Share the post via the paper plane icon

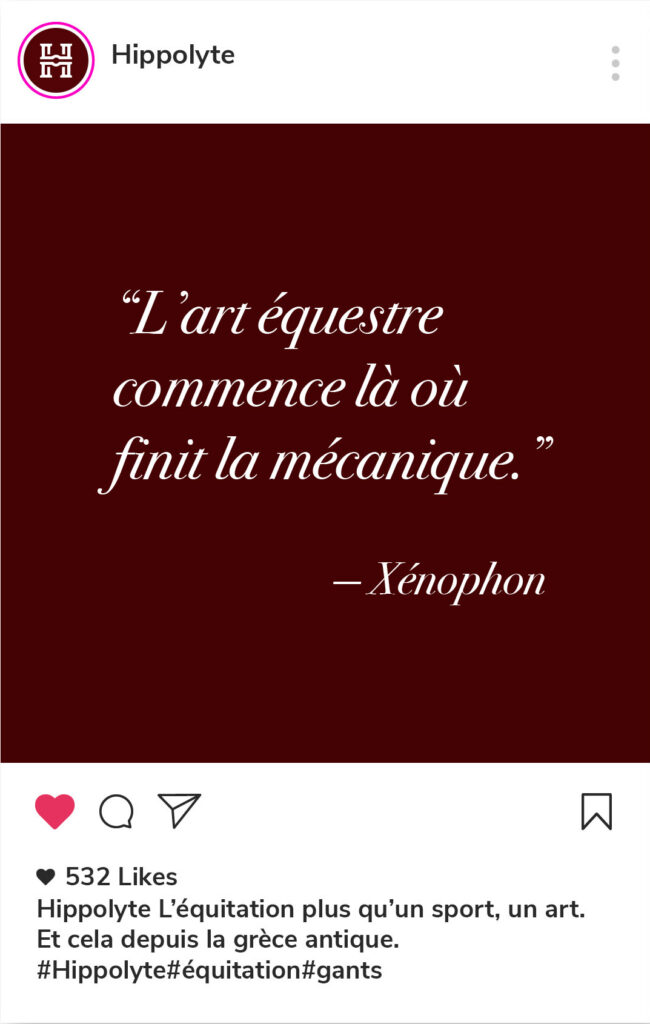click(x=180, y=810)
